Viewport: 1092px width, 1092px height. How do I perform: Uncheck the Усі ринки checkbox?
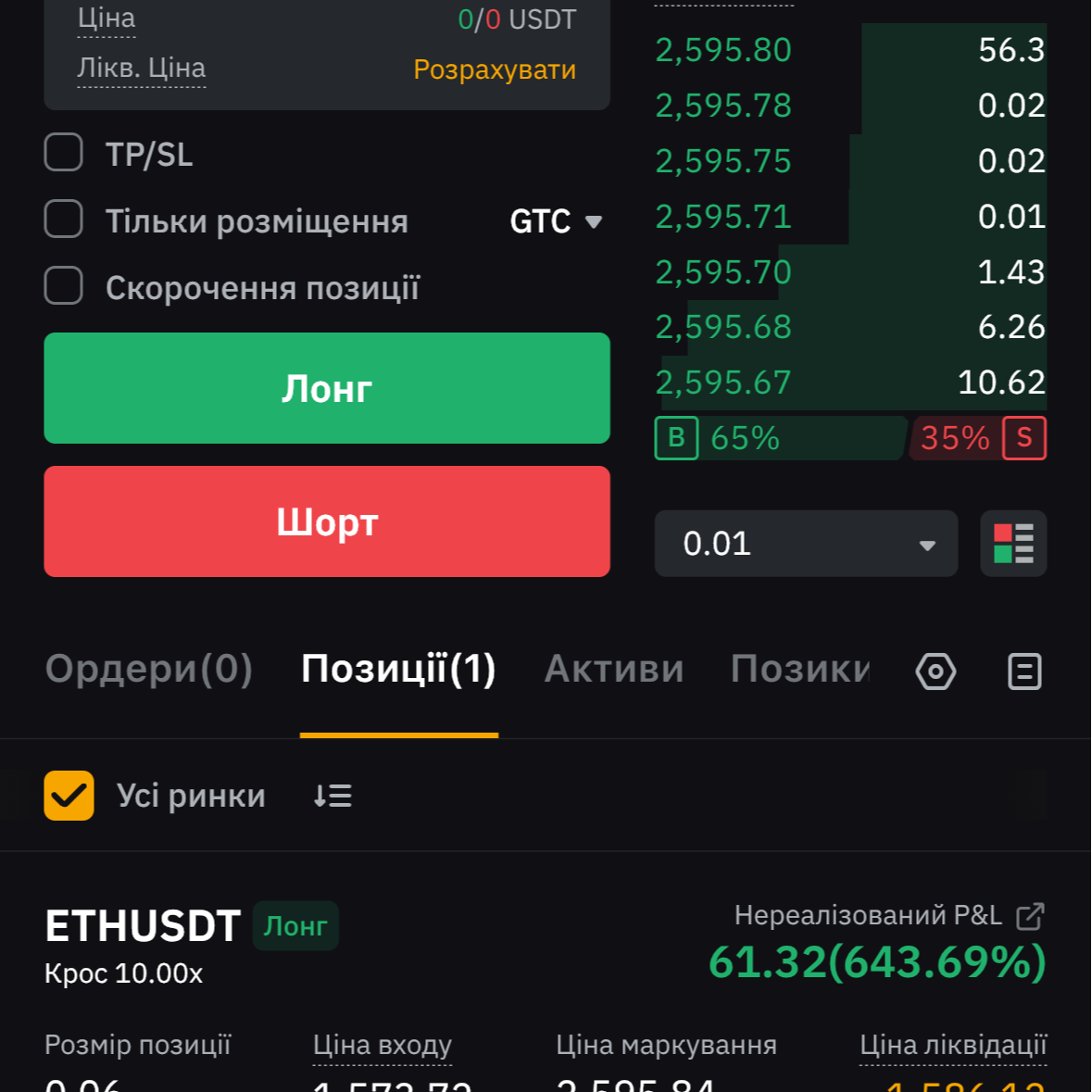[69, 796]
